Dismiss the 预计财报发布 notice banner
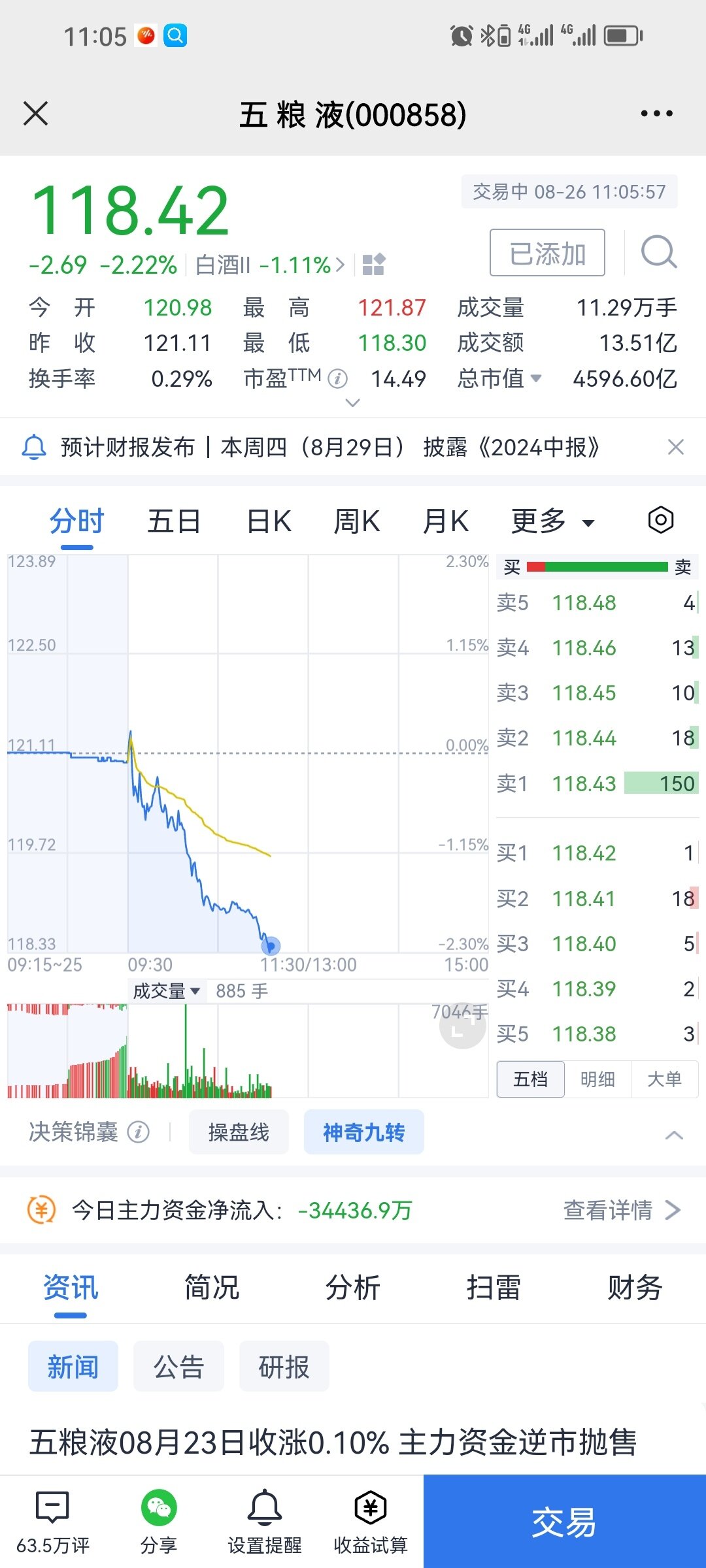This screenshot has width=706, height=1568. click(676, 448)
